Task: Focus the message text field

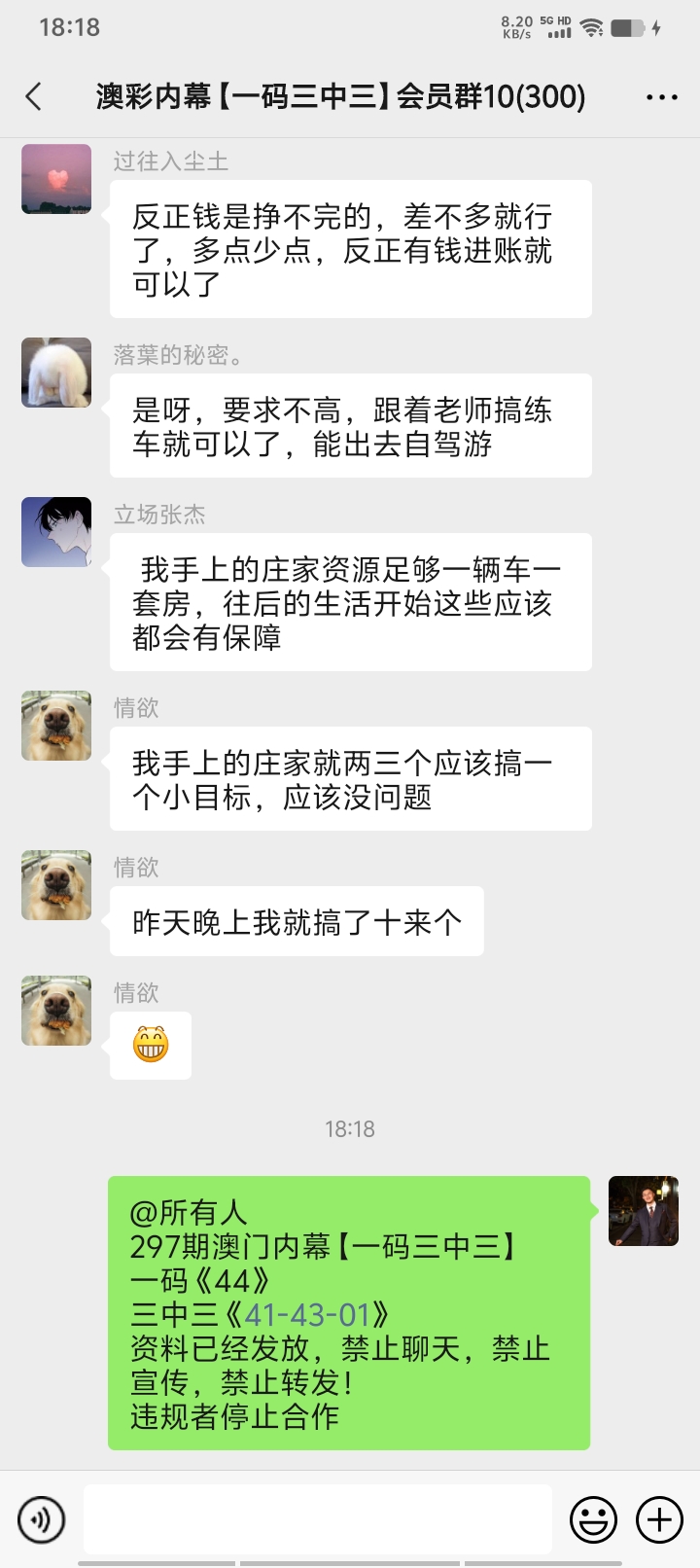Action: pyautogui.click(x=317, y=1518)
